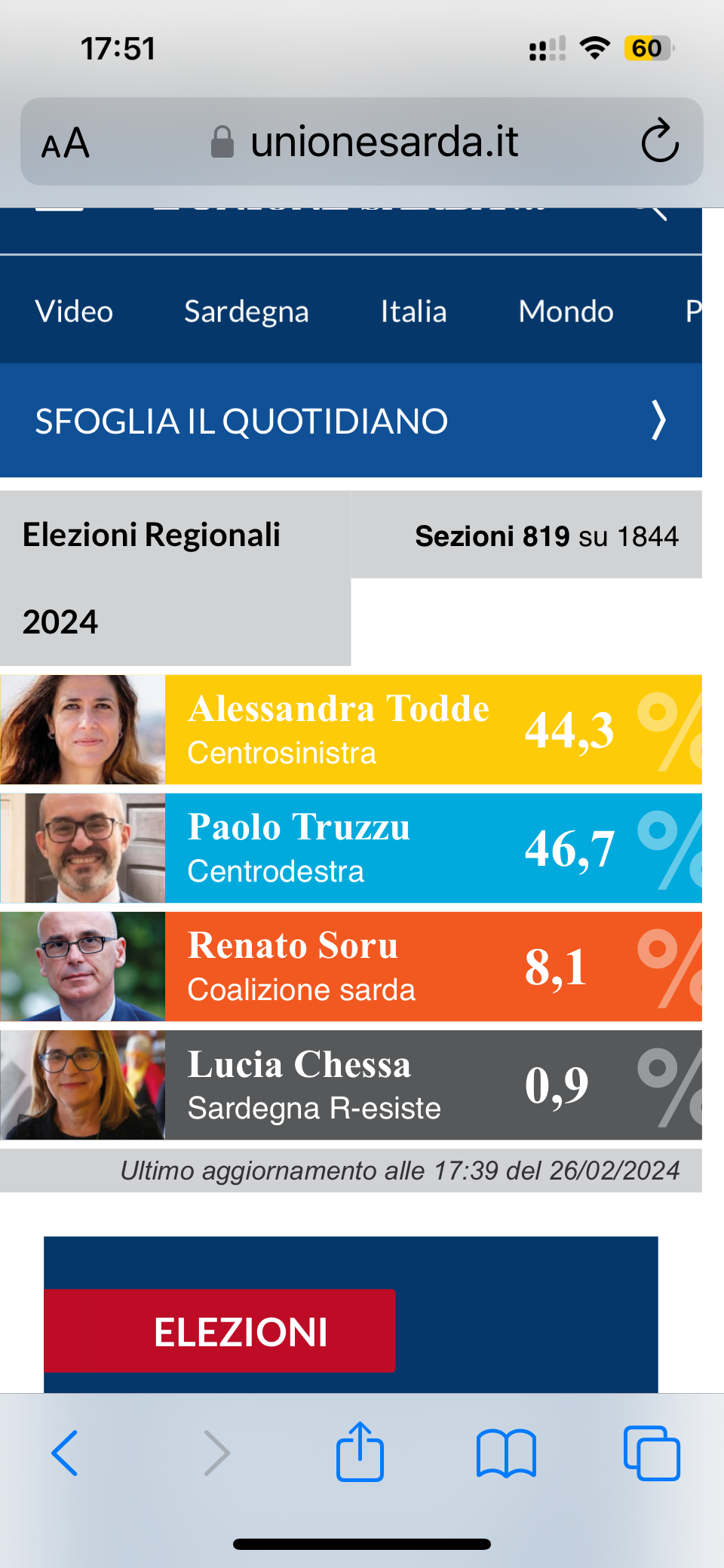The height and width of the screenshot is (1568, 724).
Task: Share this page
Action: [x=360, y=1451]
